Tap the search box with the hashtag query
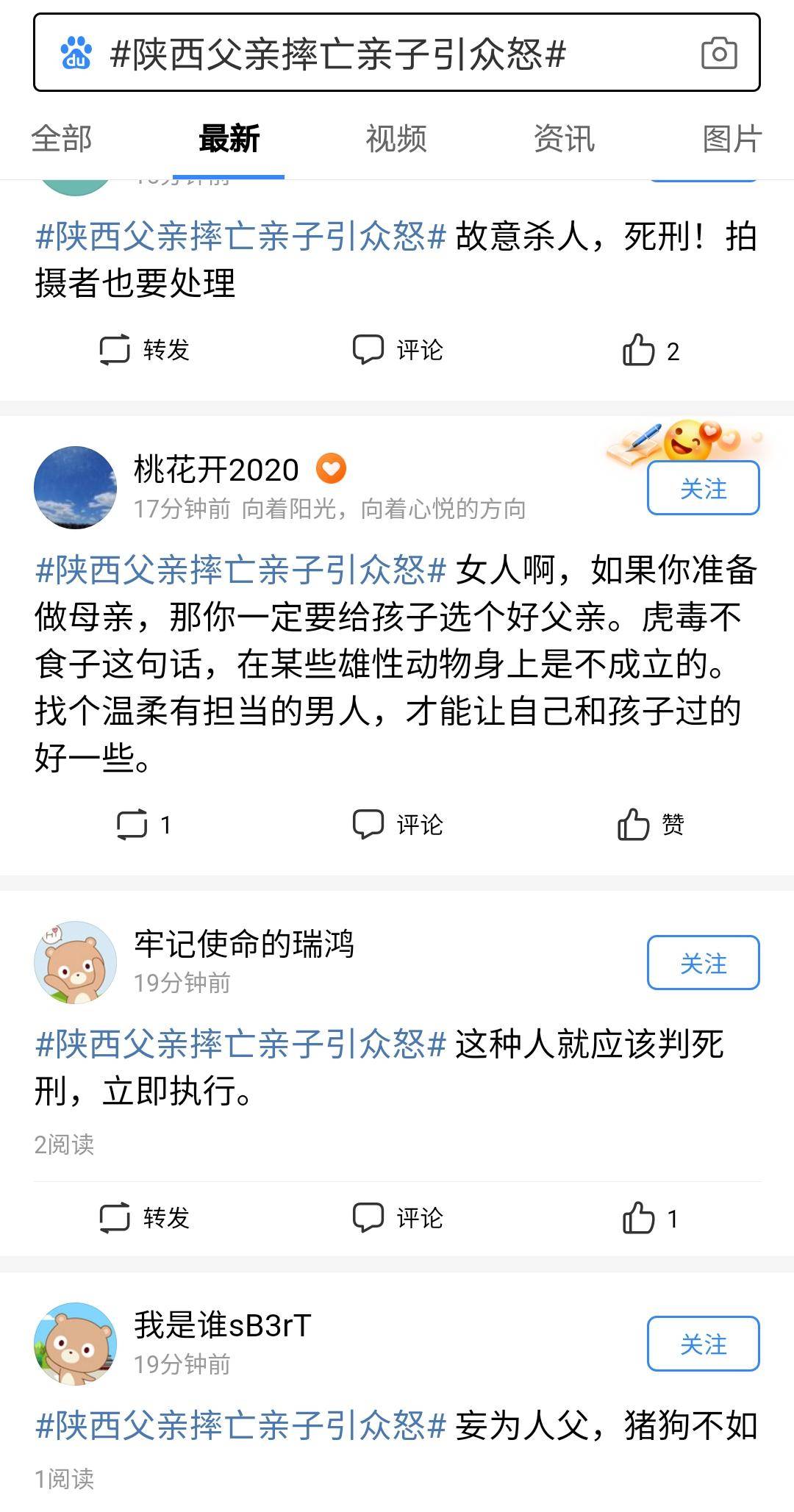Image resolution: width=794 pixels, height=1512 pixels. (x=368, y=54)
